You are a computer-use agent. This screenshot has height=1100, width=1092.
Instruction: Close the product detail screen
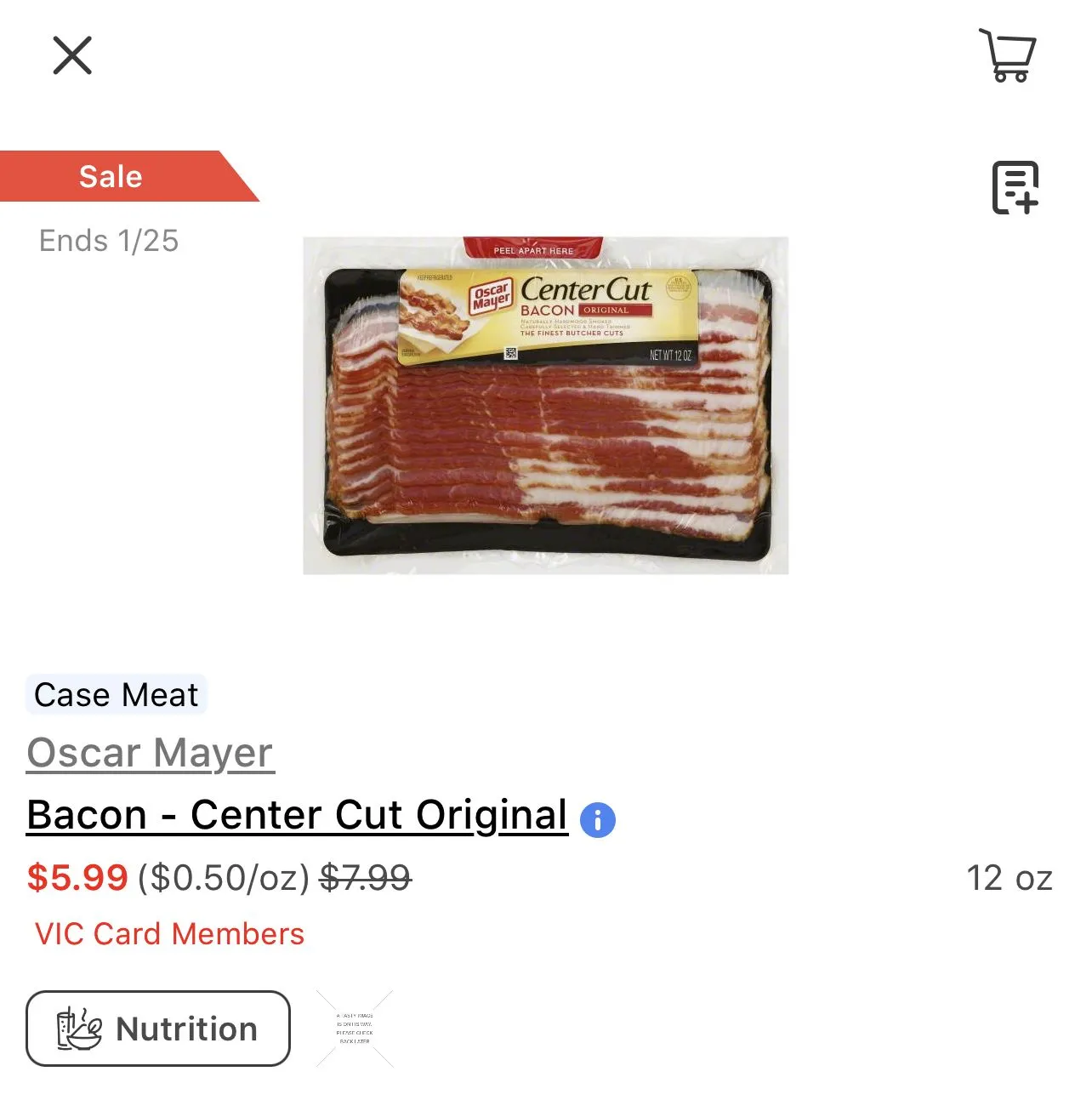point(72,56)
